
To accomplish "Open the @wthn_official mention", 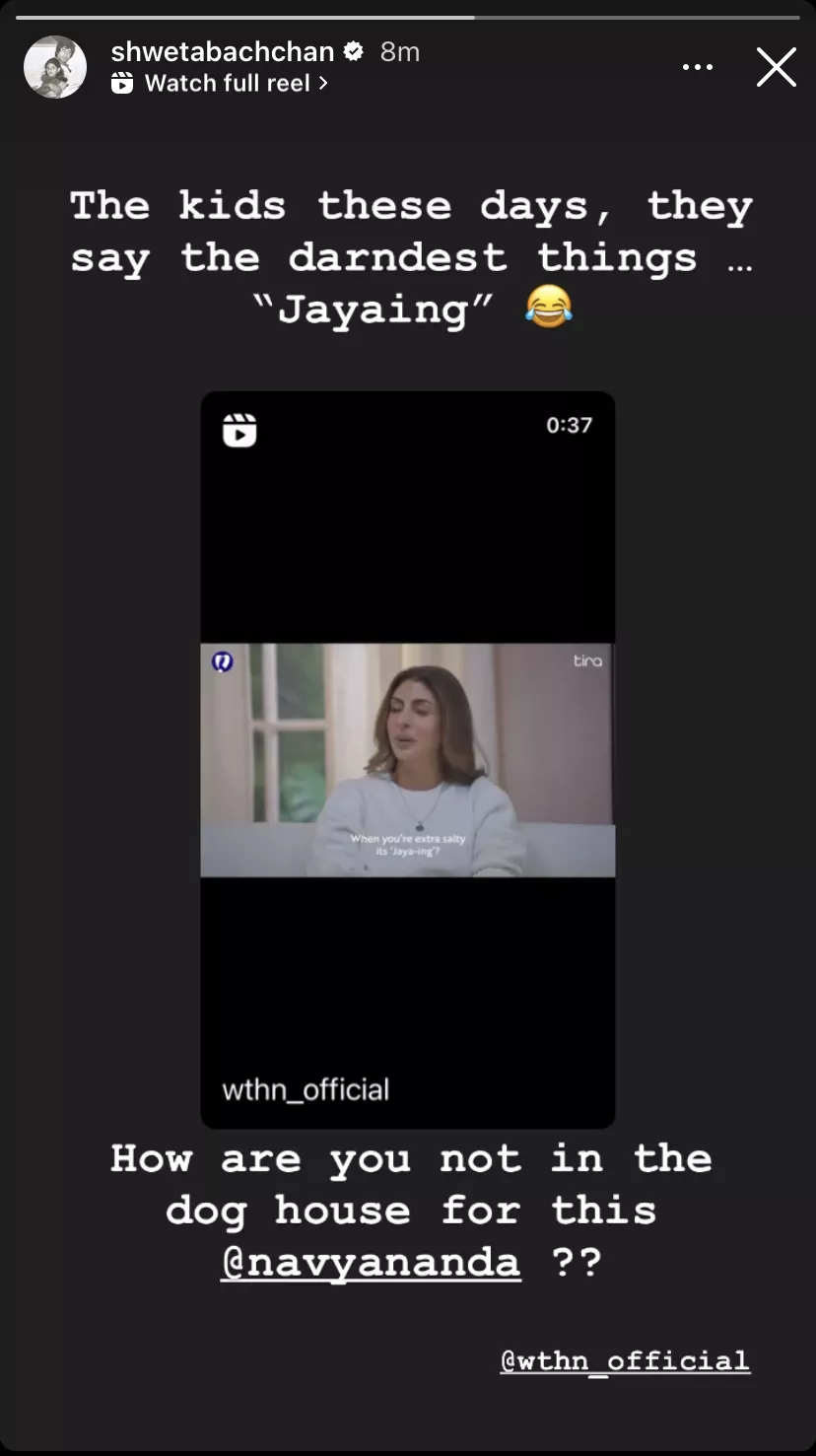I will [625, 1361].
